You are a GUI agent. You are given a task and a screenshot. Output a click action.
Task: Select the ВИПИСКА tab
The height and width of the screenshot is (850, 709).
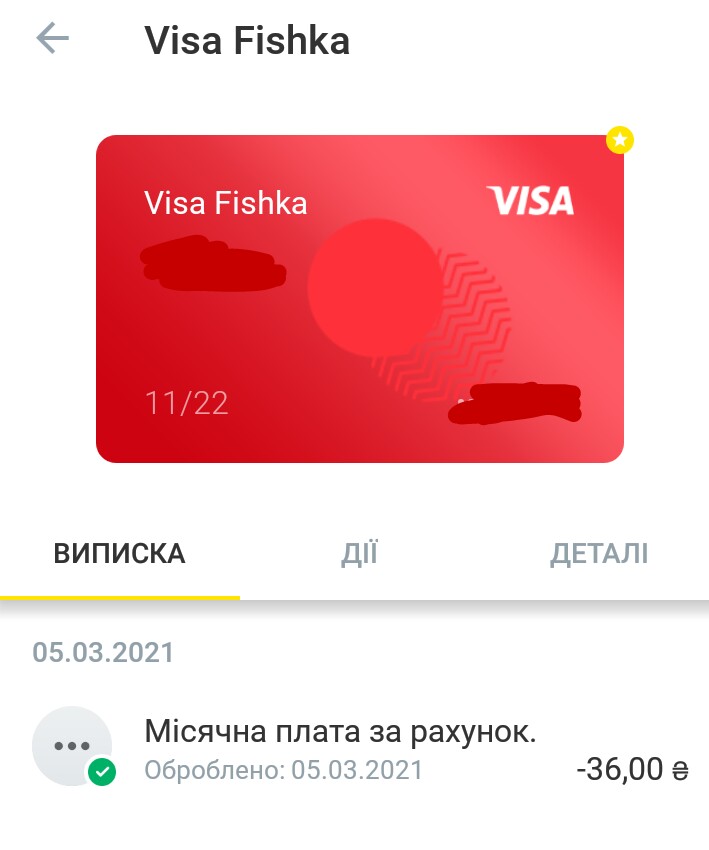(x=119, y=554)
